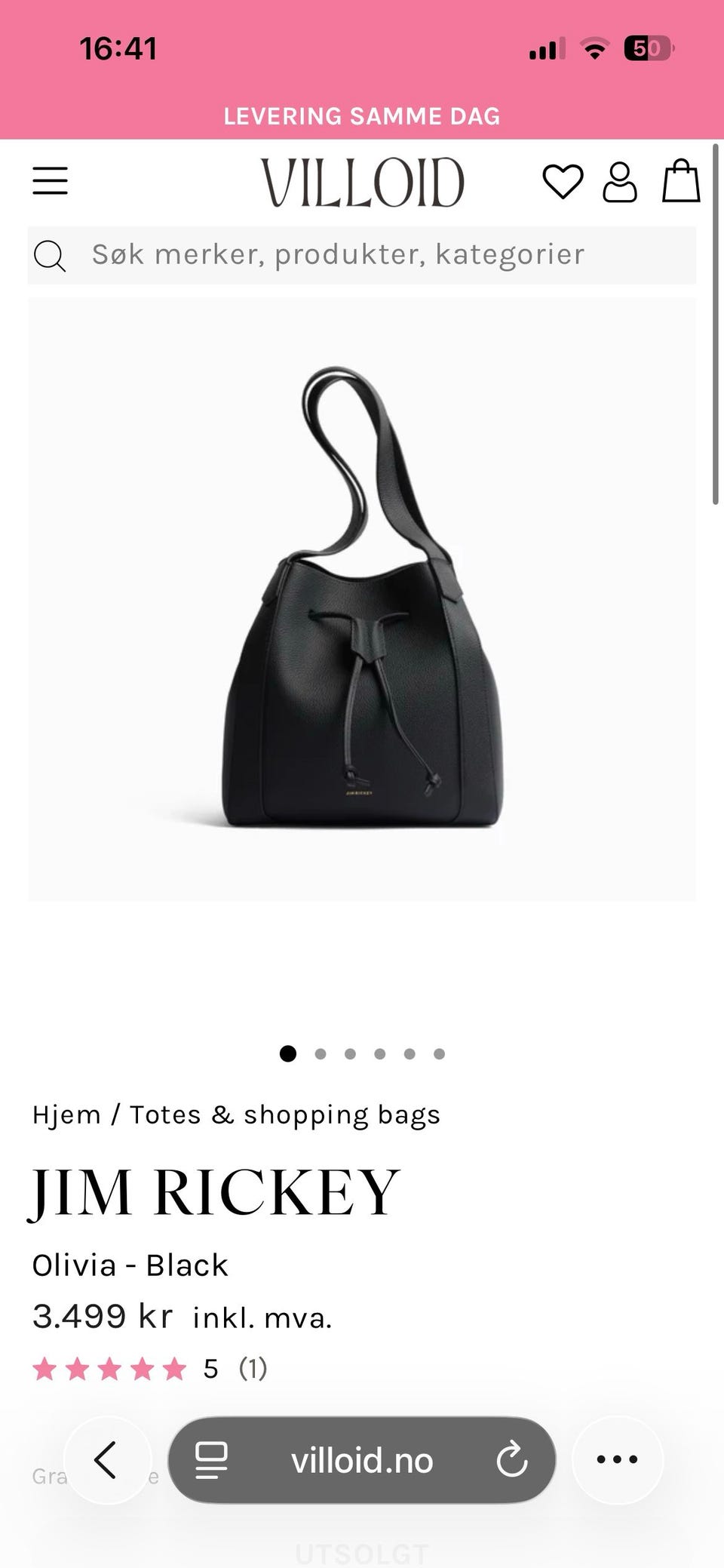
Task: Open Totes & shopping bags category
Action: click(x=284, y=1115)
